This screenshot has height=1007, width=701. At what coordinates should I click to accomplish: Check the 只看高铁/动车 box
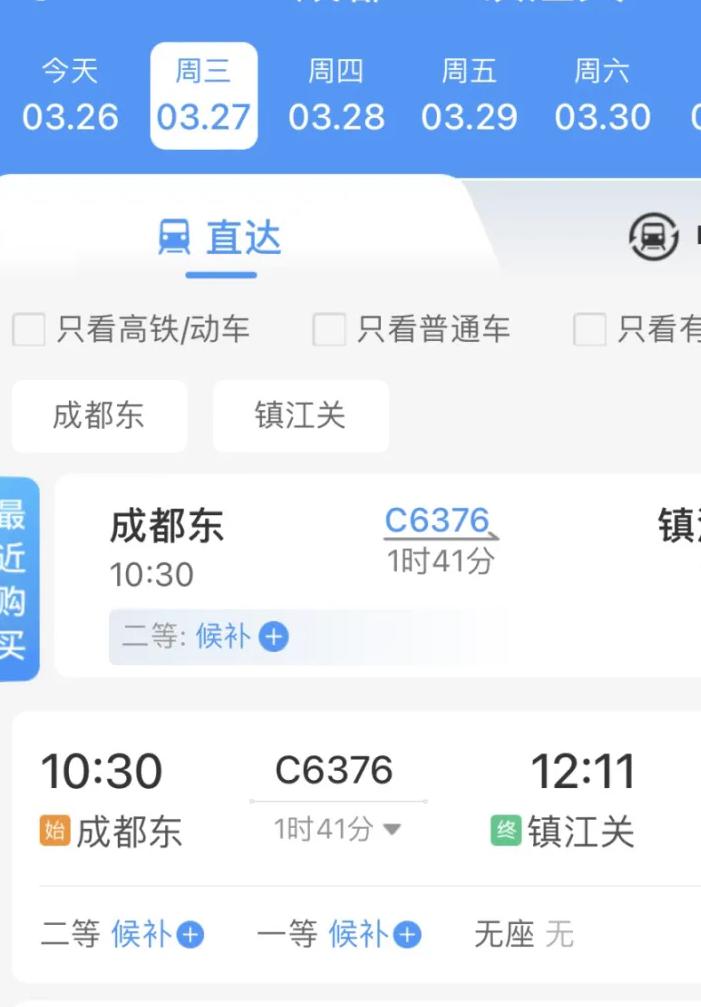pos(29,329)
